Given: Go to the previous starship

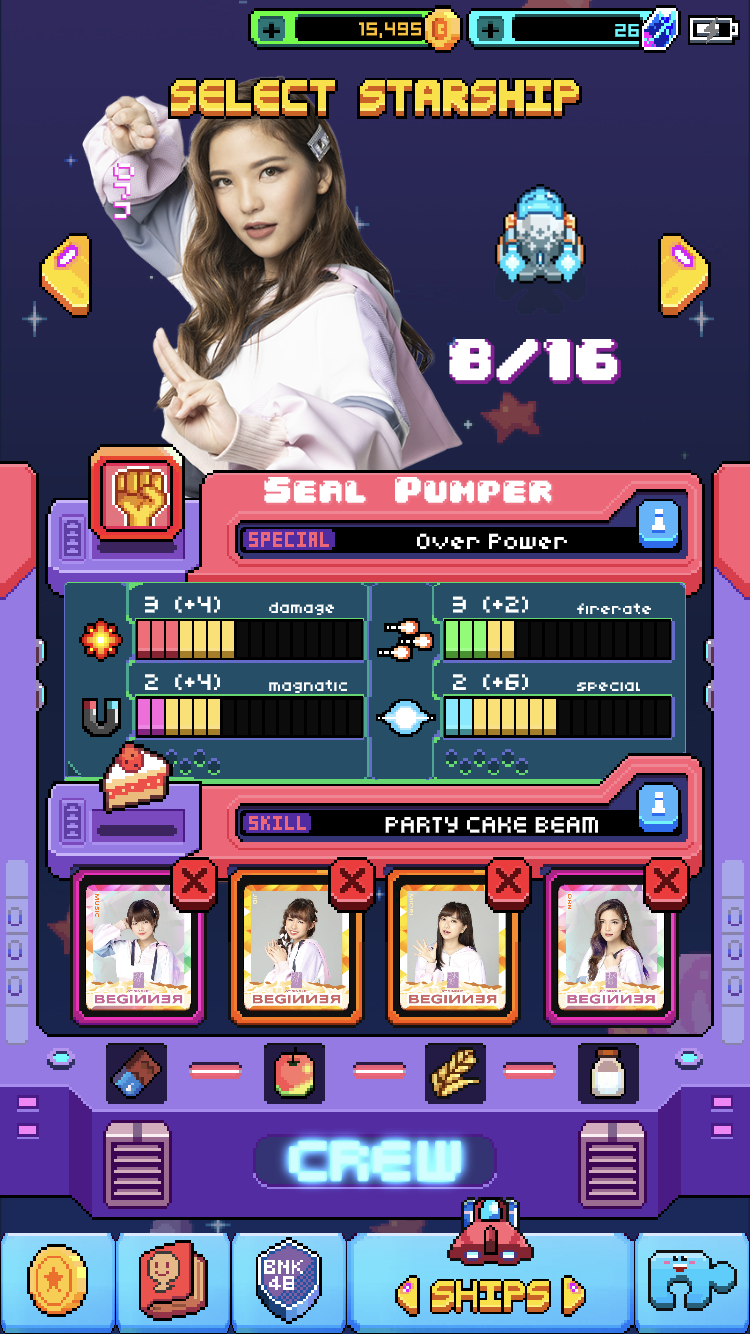Looking at the screenshot, I should click(x=66, y=273).
